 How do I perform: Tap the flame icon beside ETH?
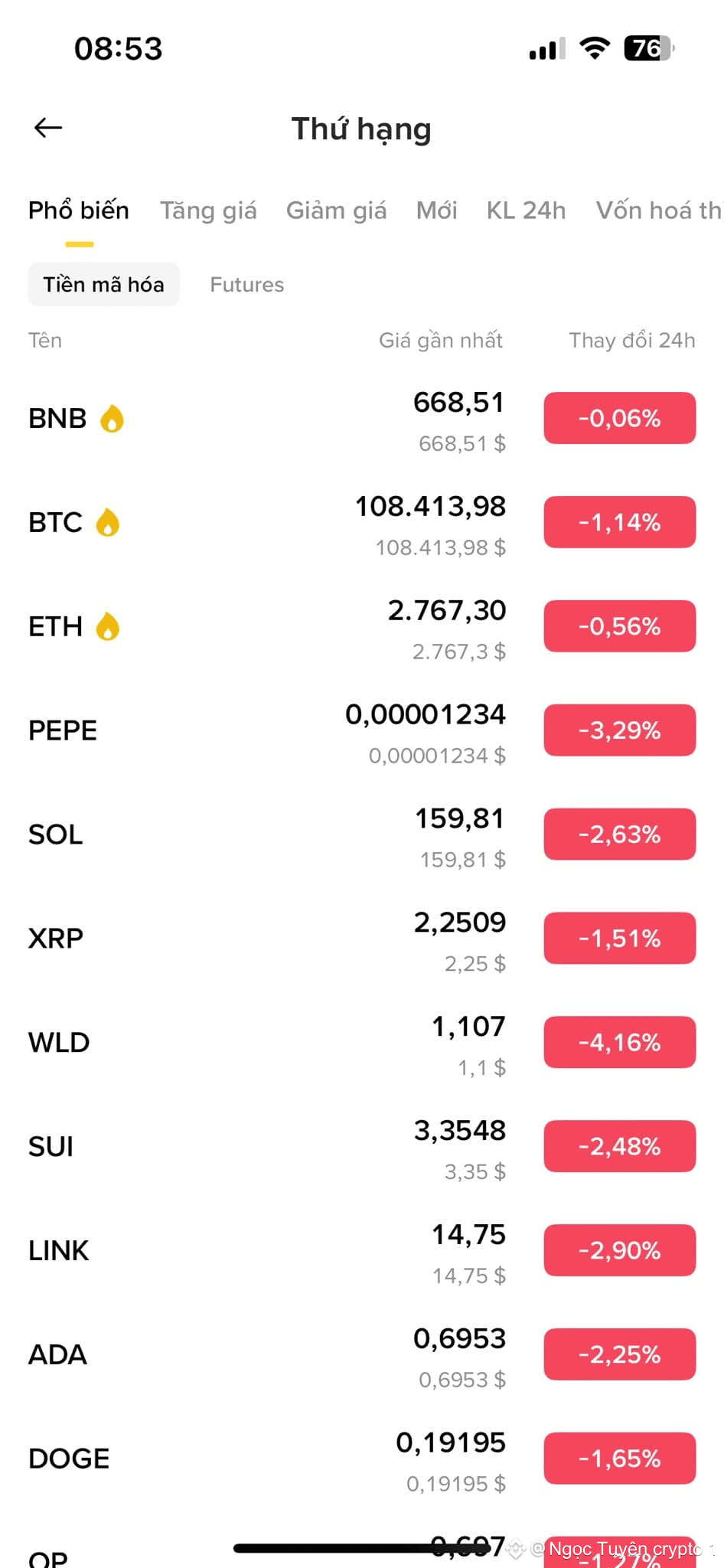pyautogui.click(x=107, y=626)
